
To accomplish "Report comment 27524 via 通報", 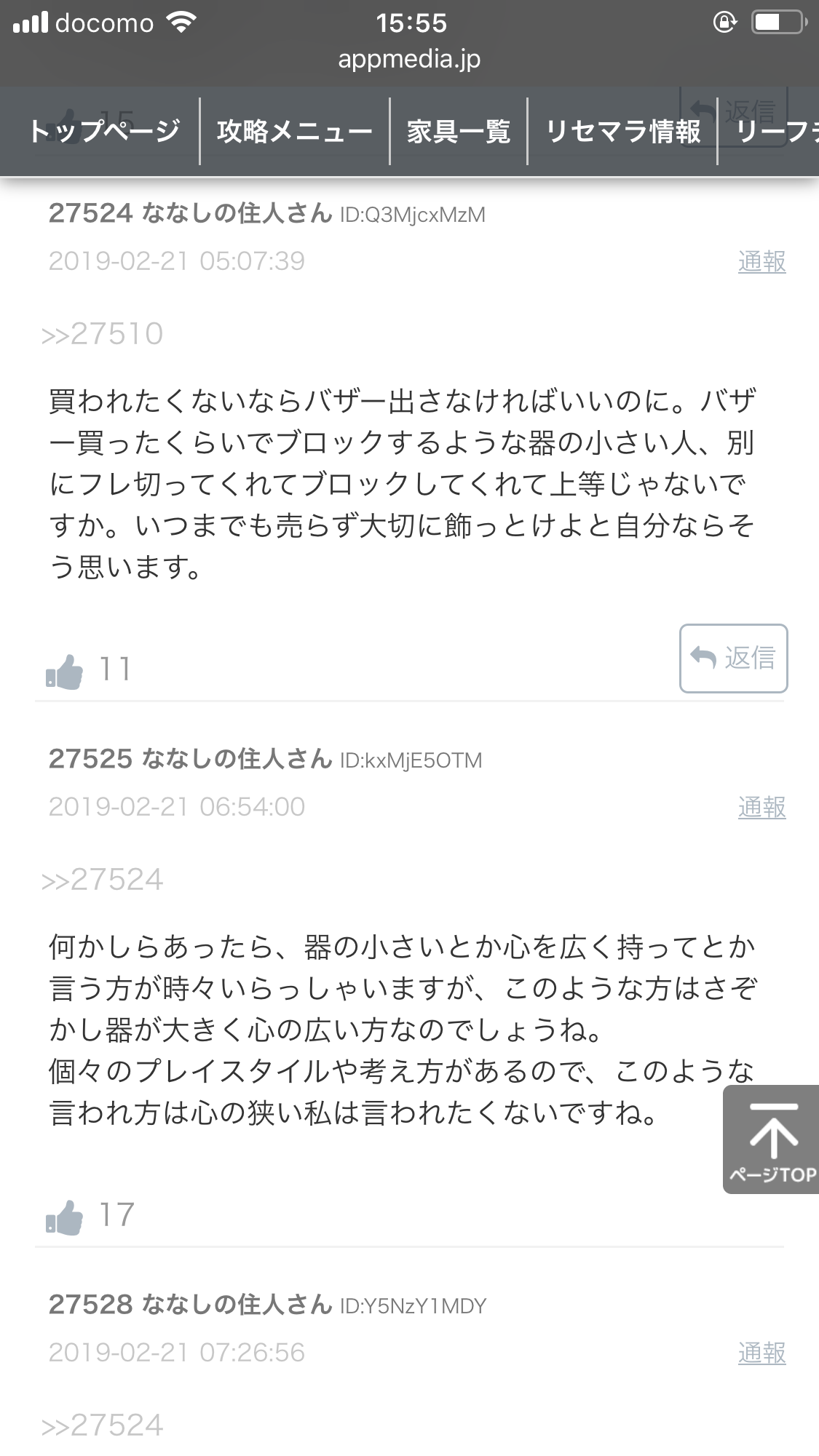I will (x=761, y=261).
